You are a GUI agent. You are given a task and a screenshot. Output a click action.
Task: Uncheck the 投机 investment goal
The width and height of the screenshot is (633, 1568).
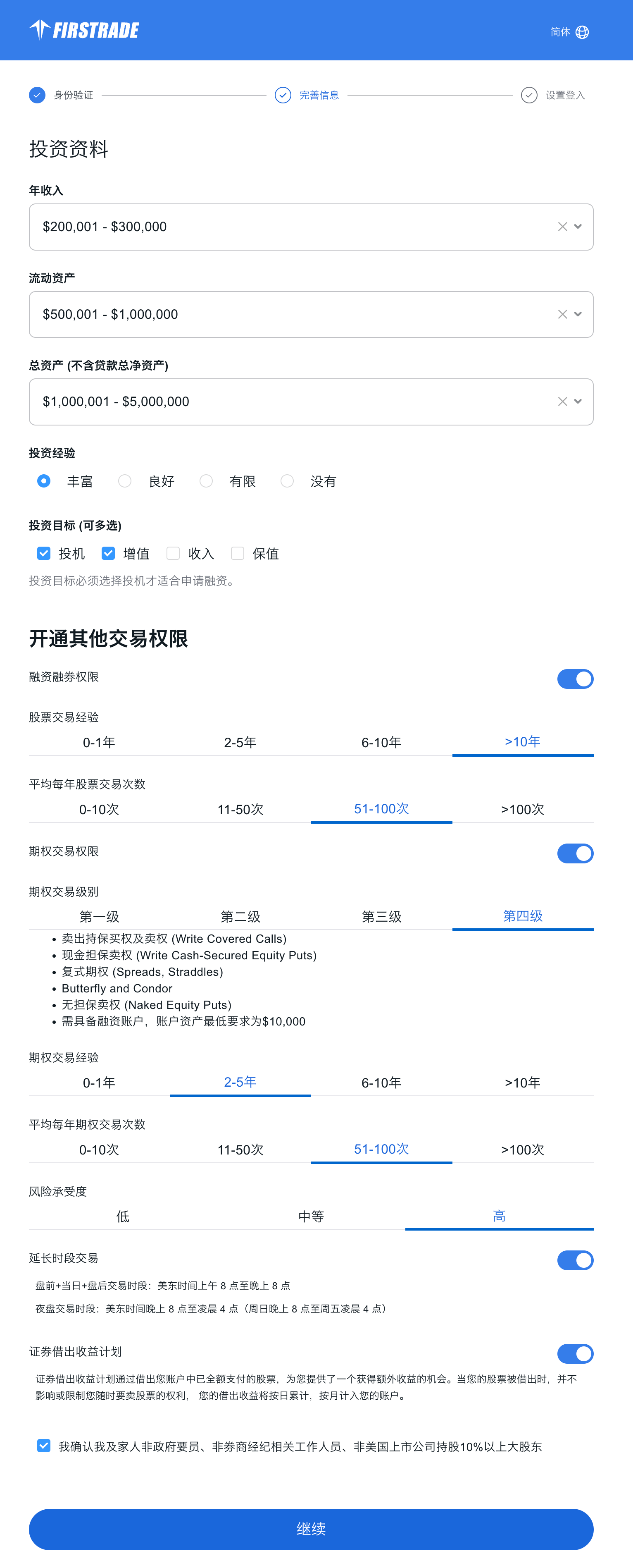click(x=44, y=553)
